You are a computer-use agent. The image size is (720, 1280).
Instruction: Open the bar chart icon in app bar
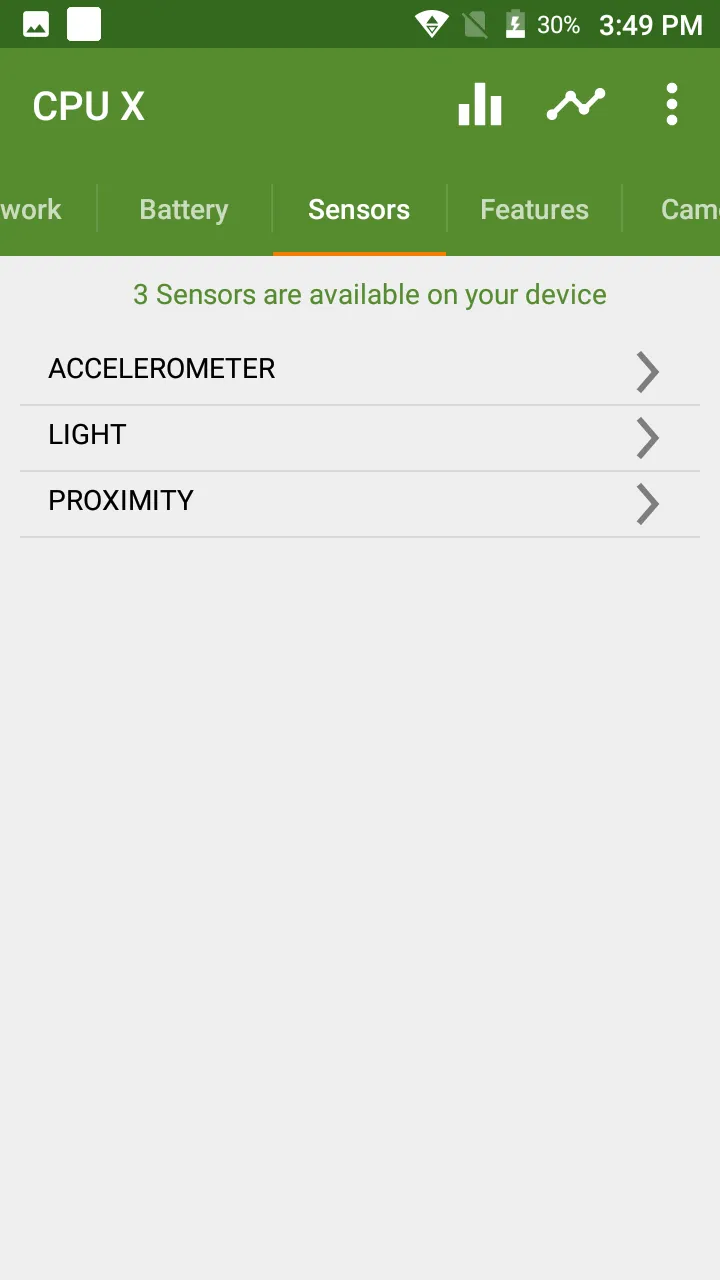pos(480,105)
